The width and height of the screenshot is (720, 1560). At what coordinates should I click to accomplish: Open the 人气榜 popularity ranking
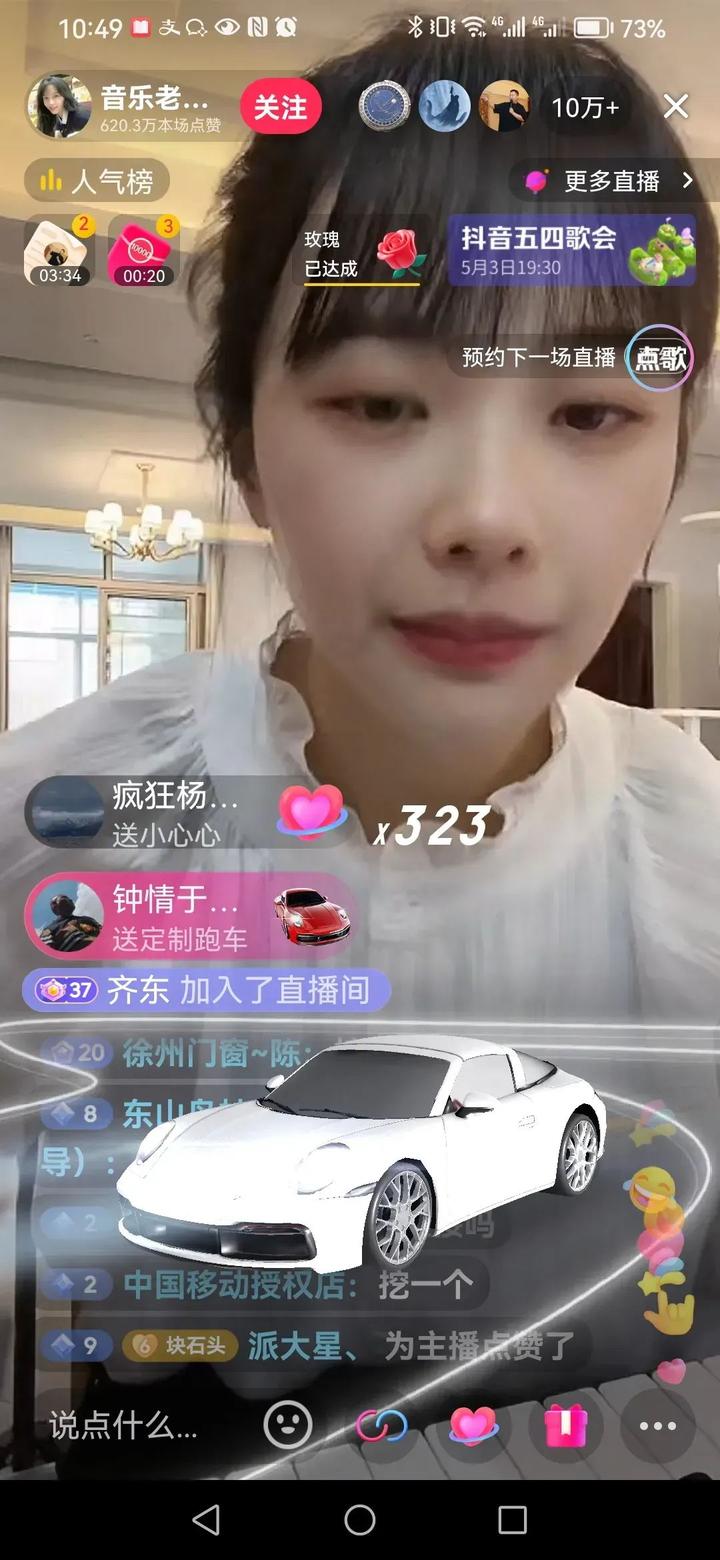(97, 181)
